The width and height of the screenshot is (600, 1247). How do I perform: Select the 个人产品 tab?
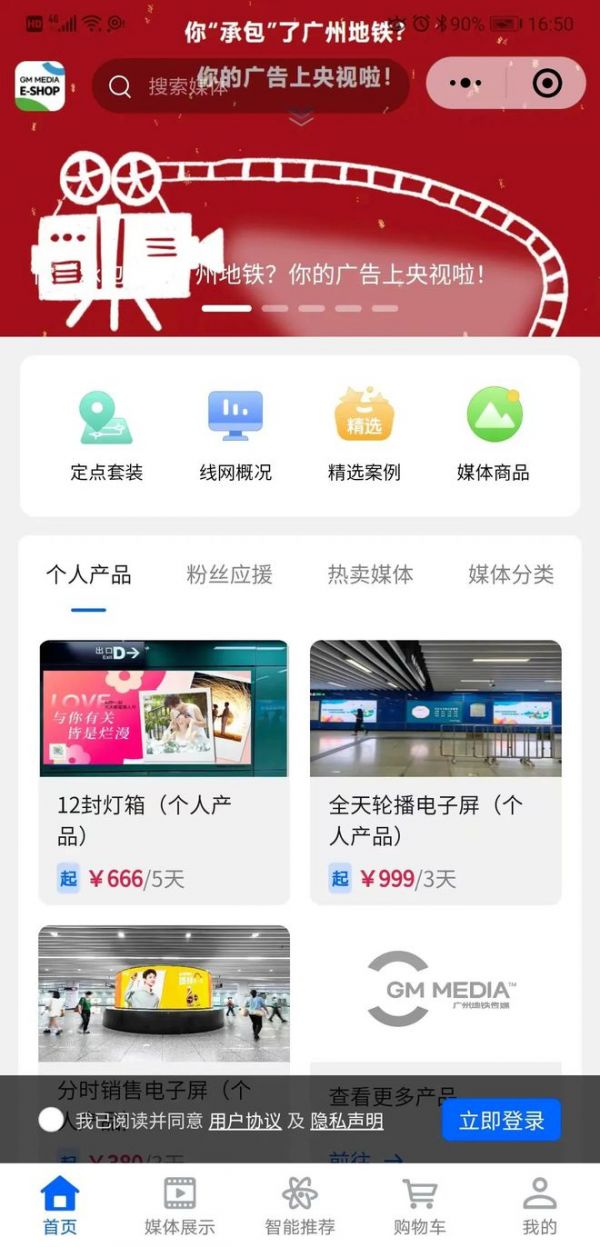click(88, 575)
